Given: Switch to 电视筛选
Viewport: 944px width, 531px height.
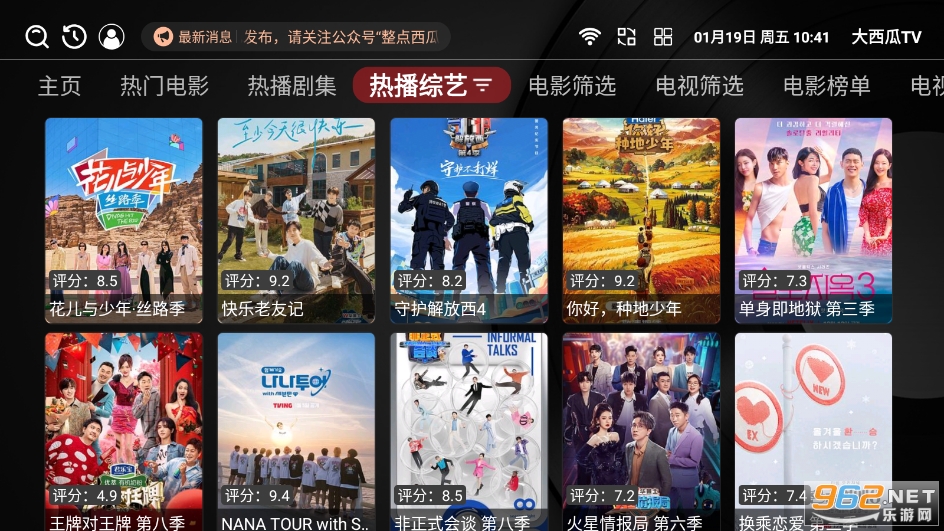Looking at the screenshot, I should pyautogui.click(x=700, y=86).
